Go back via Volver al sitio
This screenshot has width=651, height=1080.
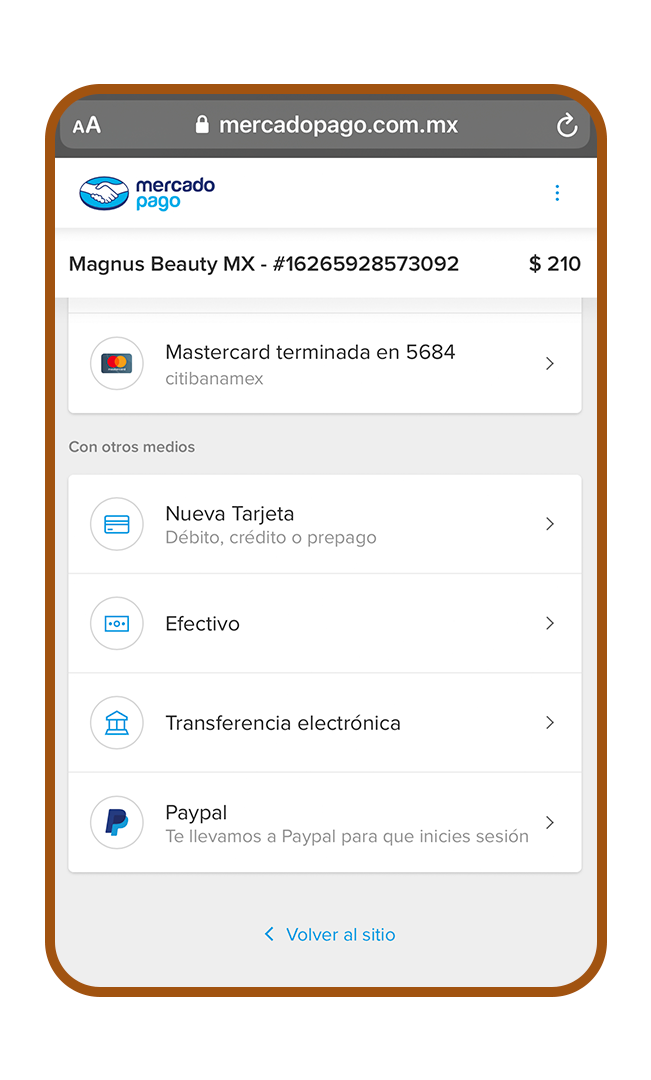click(x=329, y=934)
